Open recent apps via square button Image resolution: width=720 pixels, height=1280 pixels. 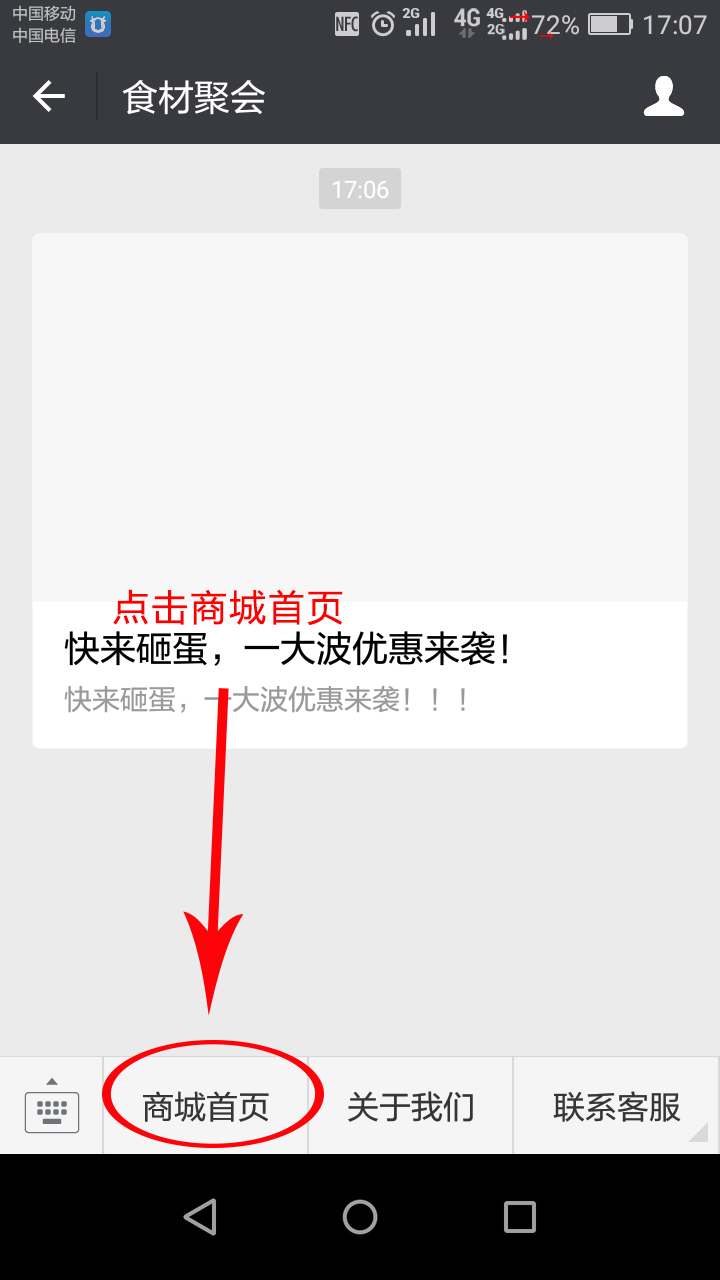(520, 1217)
